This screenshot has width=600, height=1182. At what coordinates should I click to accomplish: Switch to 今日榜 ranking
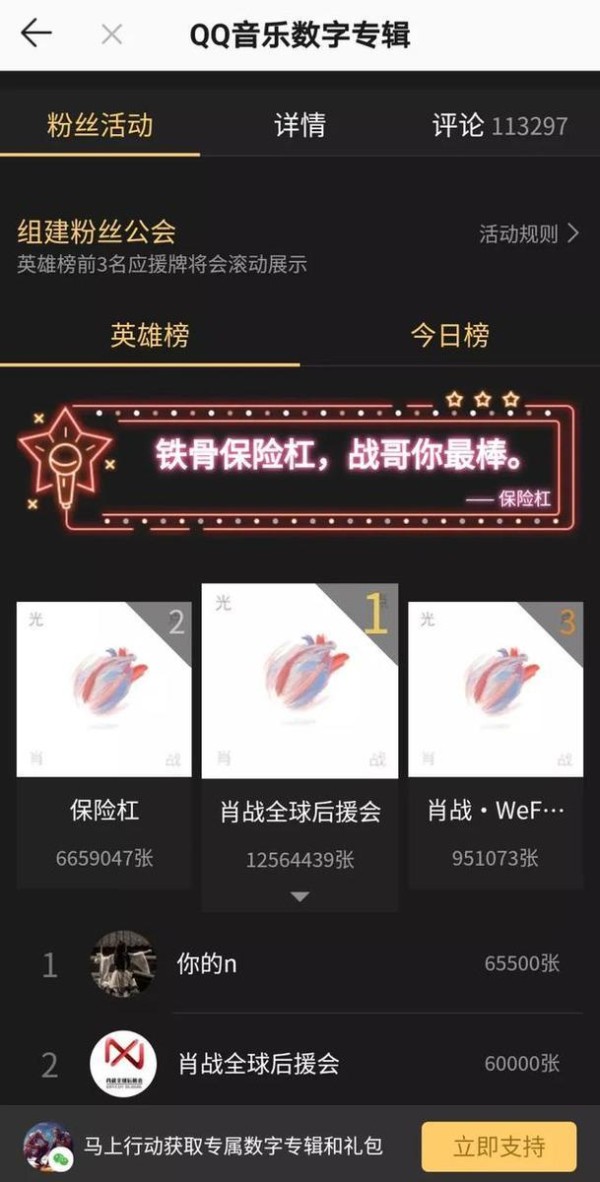click(449, 335)
